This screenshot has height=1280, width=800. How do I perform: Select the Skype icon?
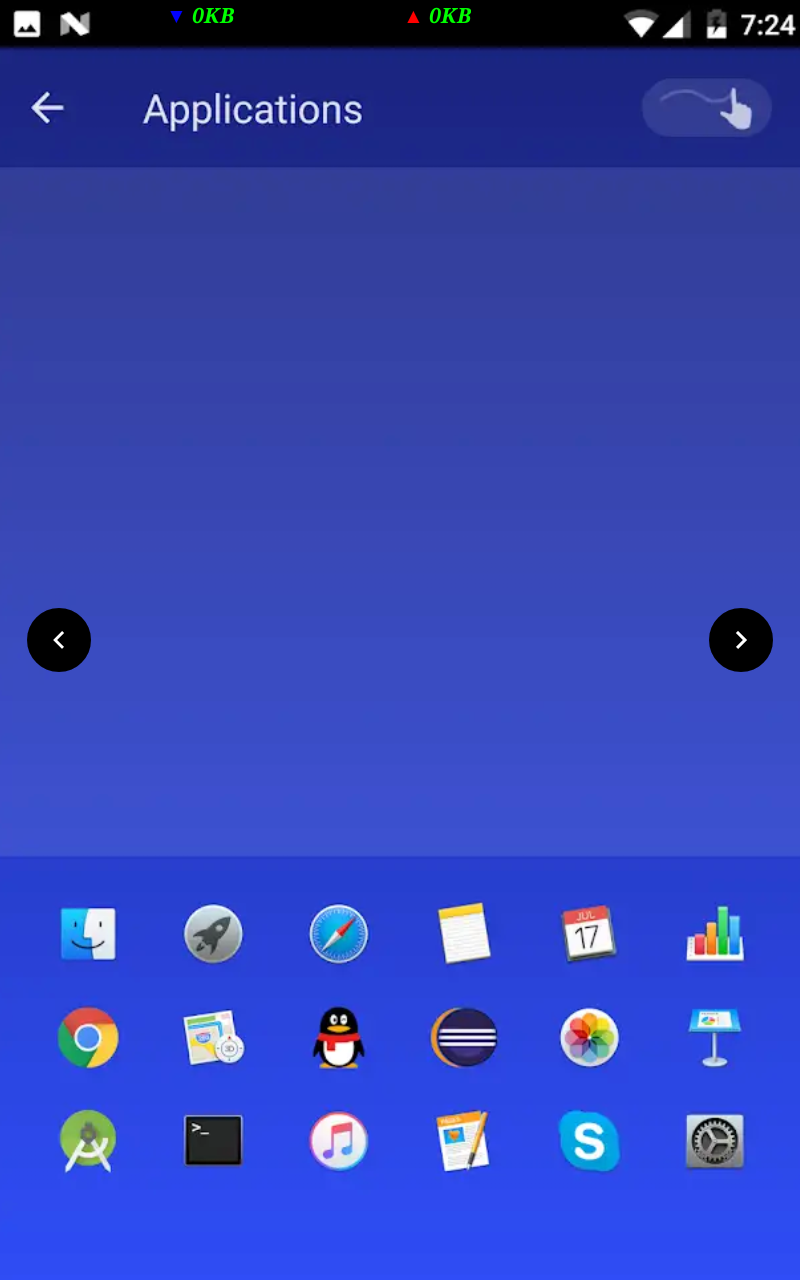[589, 1141]
